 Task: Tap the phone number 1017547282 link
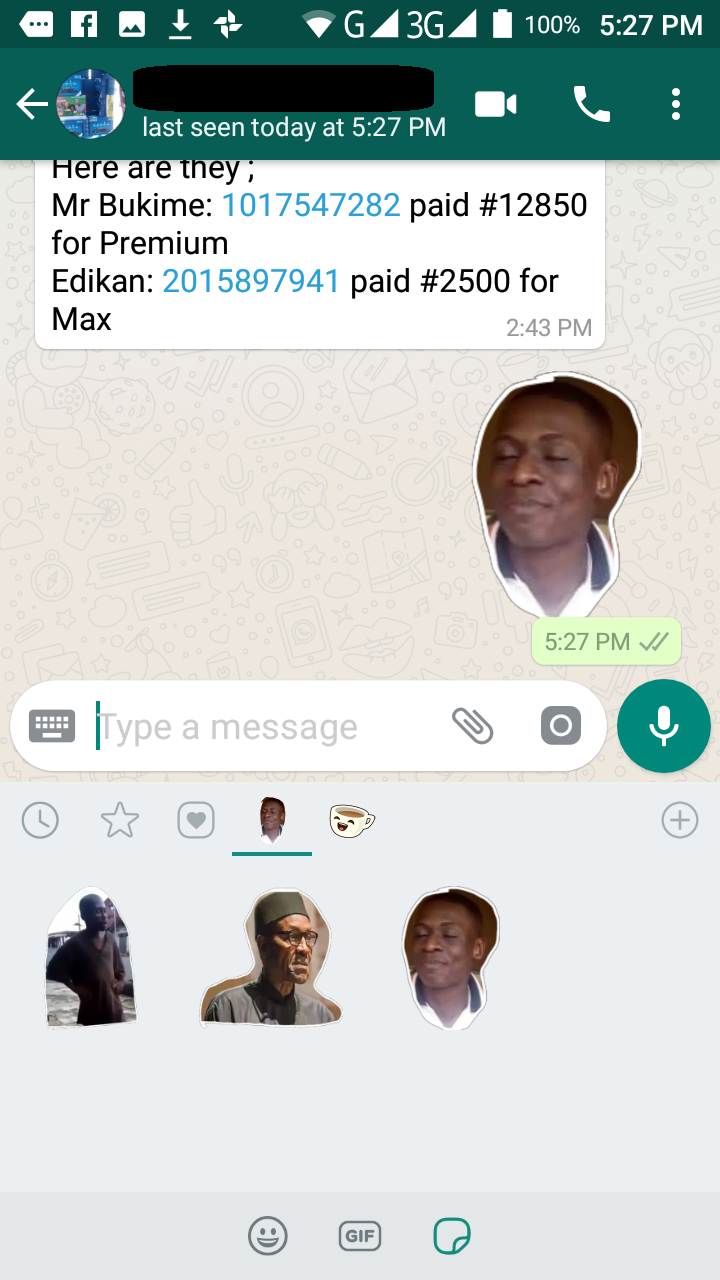pos(311,205)
